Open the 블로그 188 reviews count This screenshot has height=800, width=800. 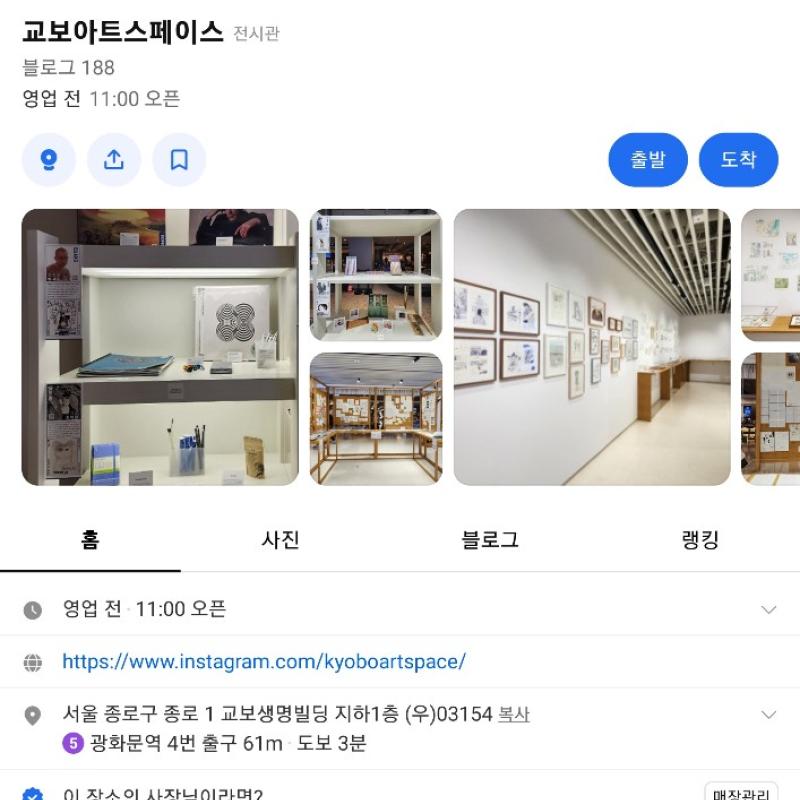(69, 68)
